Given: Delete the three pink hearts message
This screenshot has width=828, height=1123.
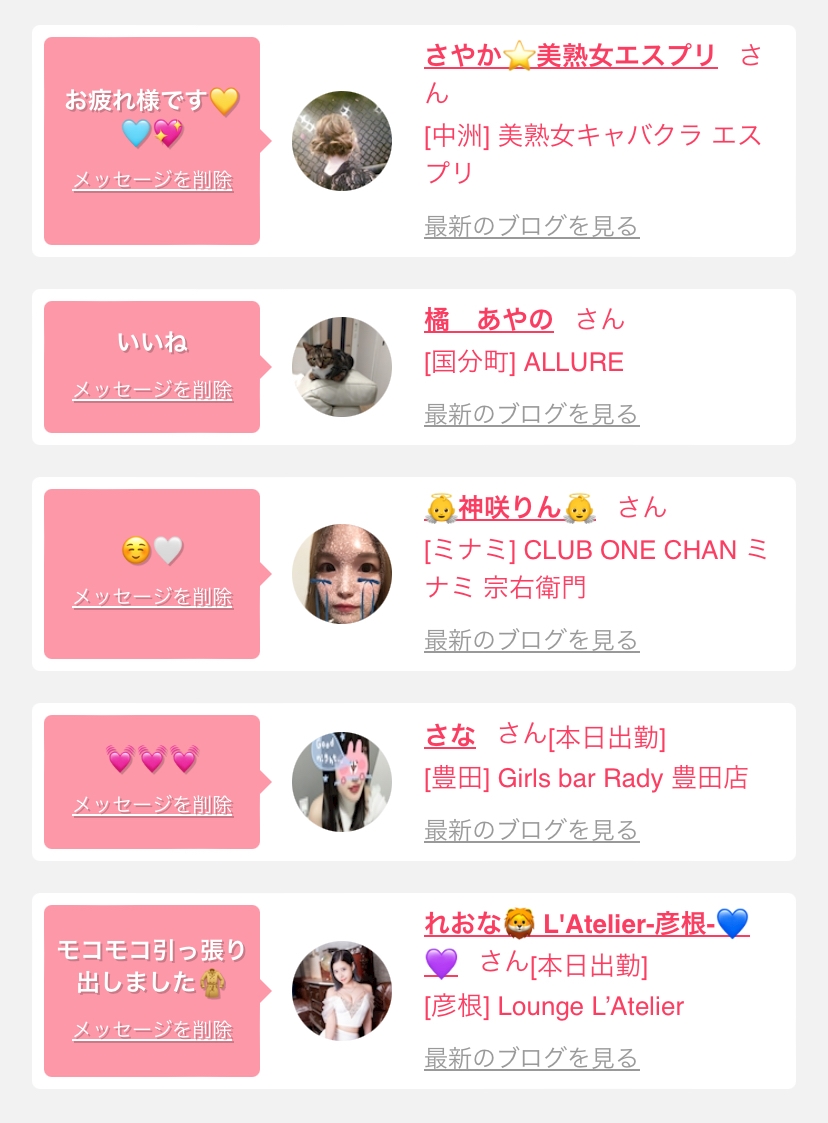Looking at the screenshot, I should 153,805.
